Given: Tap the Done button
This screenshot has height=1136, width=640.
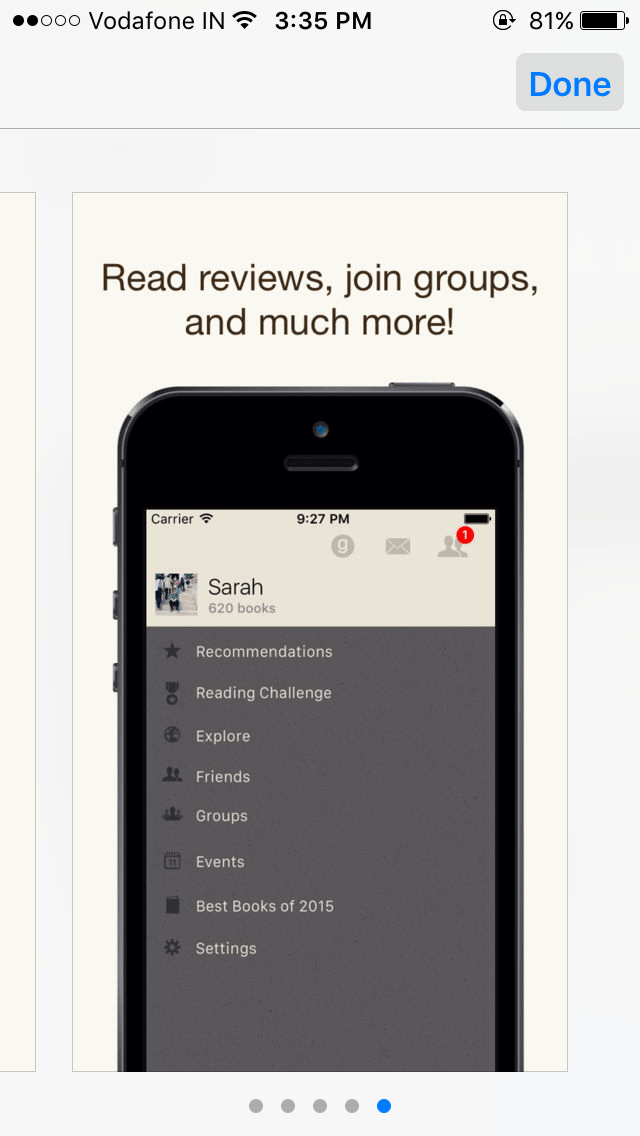Looking at the screenshot, I should [569, 84].
